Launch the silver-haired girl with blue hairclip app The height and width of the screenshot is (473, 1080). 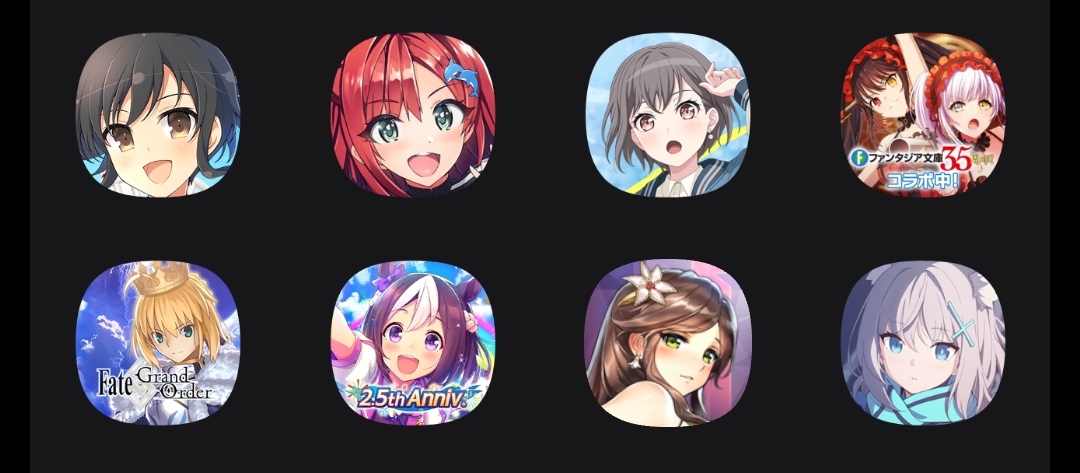[922, 343]
